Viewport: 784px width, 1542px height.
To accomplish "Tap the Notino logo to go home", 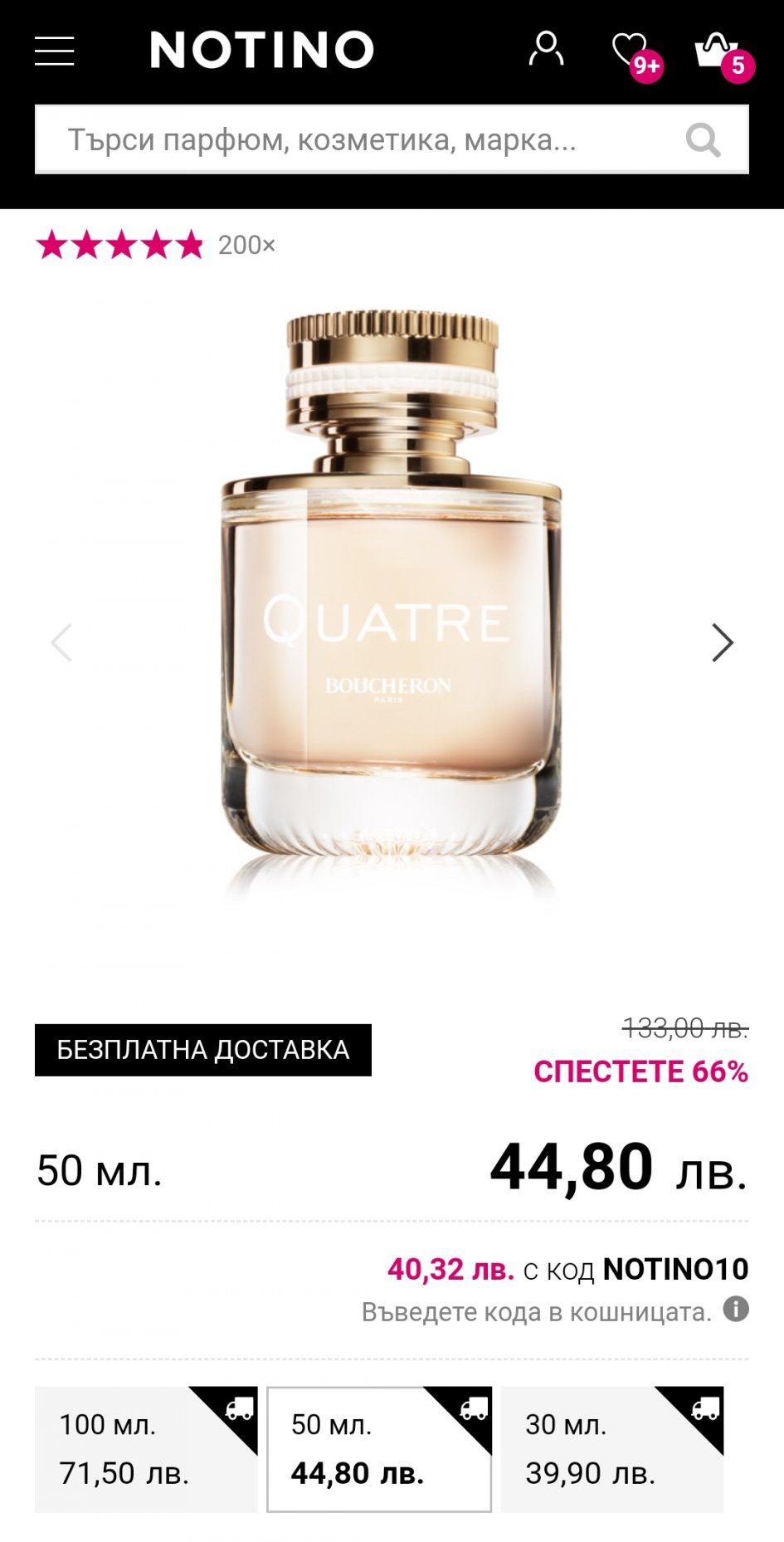I will 262,50.
